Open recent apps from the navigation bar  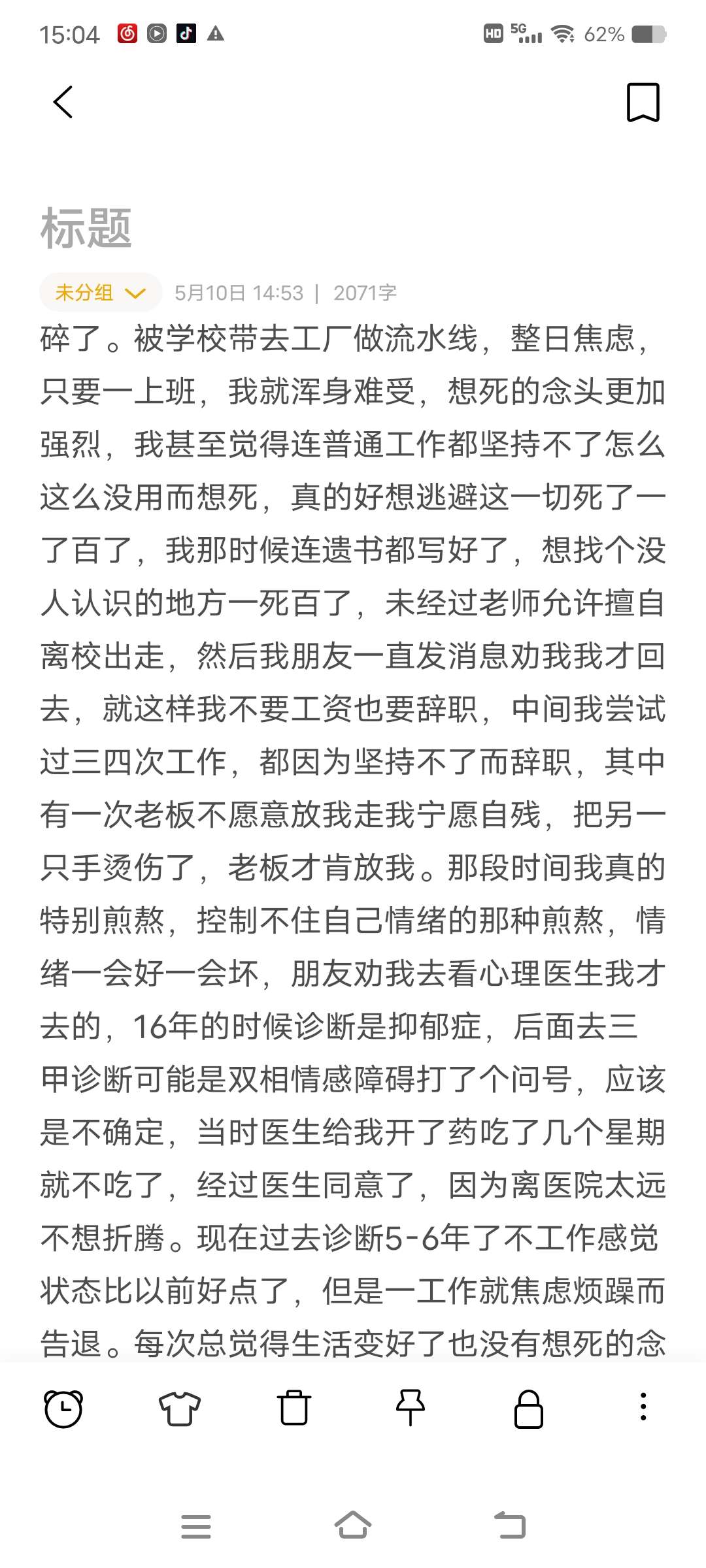196,1527
